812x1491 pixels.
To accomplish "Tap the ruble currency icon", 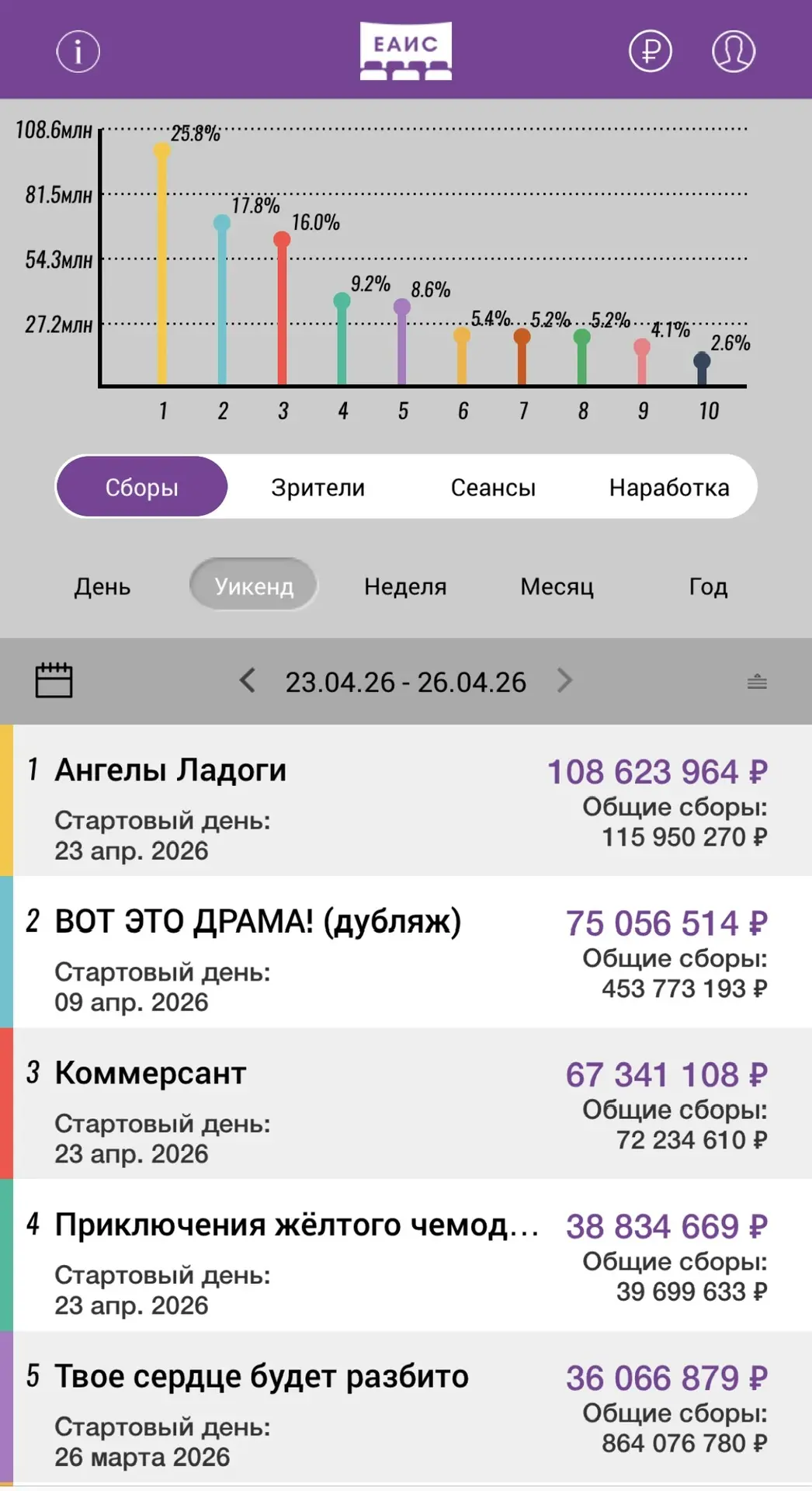I will 650,51.
